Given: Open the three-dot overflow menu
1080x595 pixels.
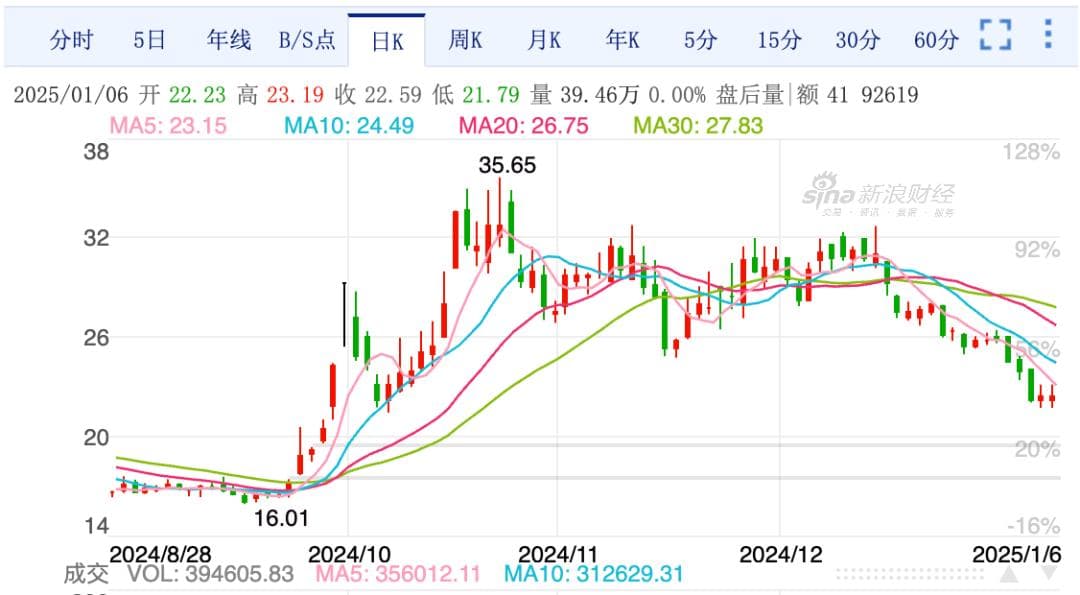Looking at the screenshot, I should click(x=1047, y=35).
